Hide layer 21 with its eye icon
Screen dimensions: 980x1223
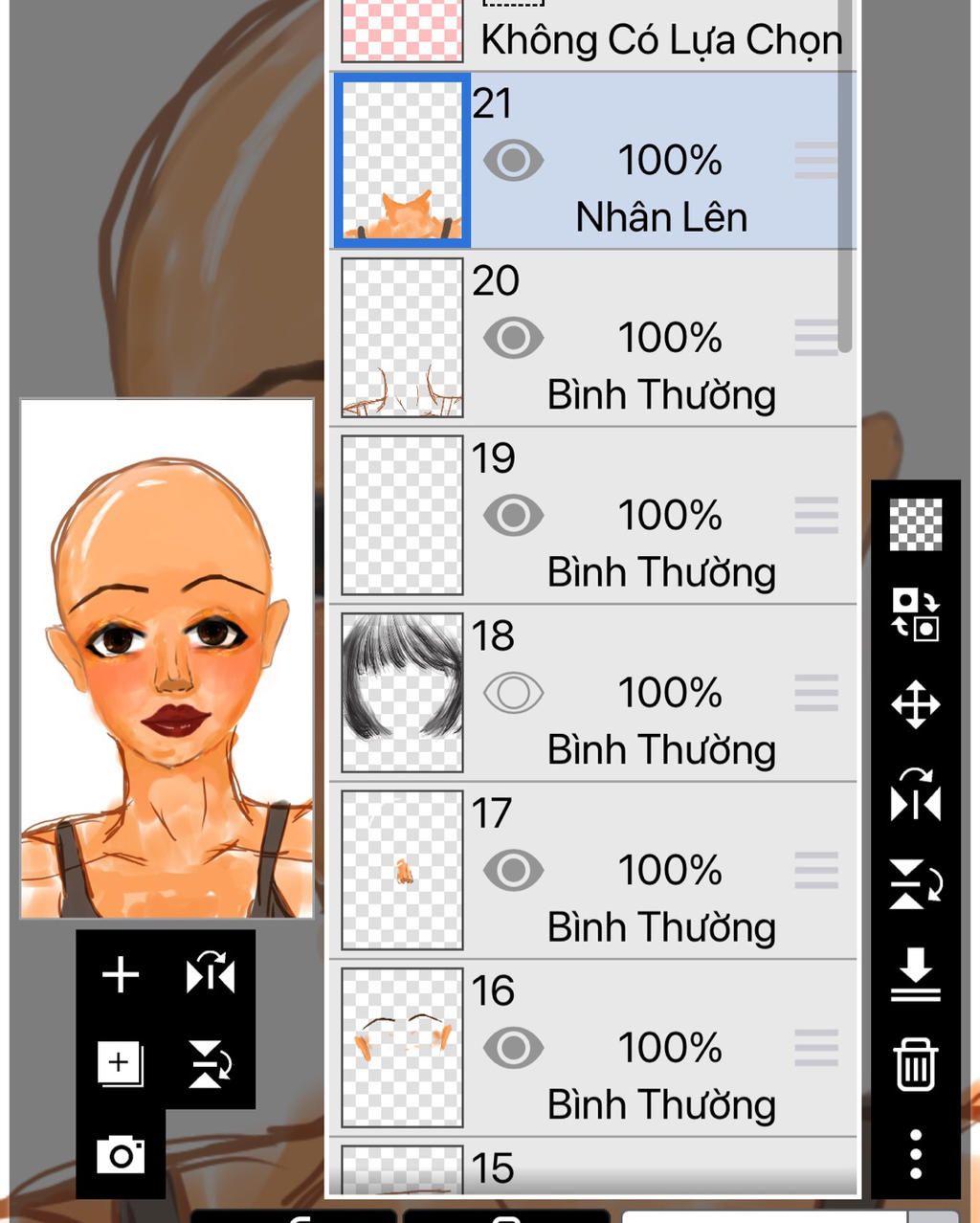tap(513, 160)
